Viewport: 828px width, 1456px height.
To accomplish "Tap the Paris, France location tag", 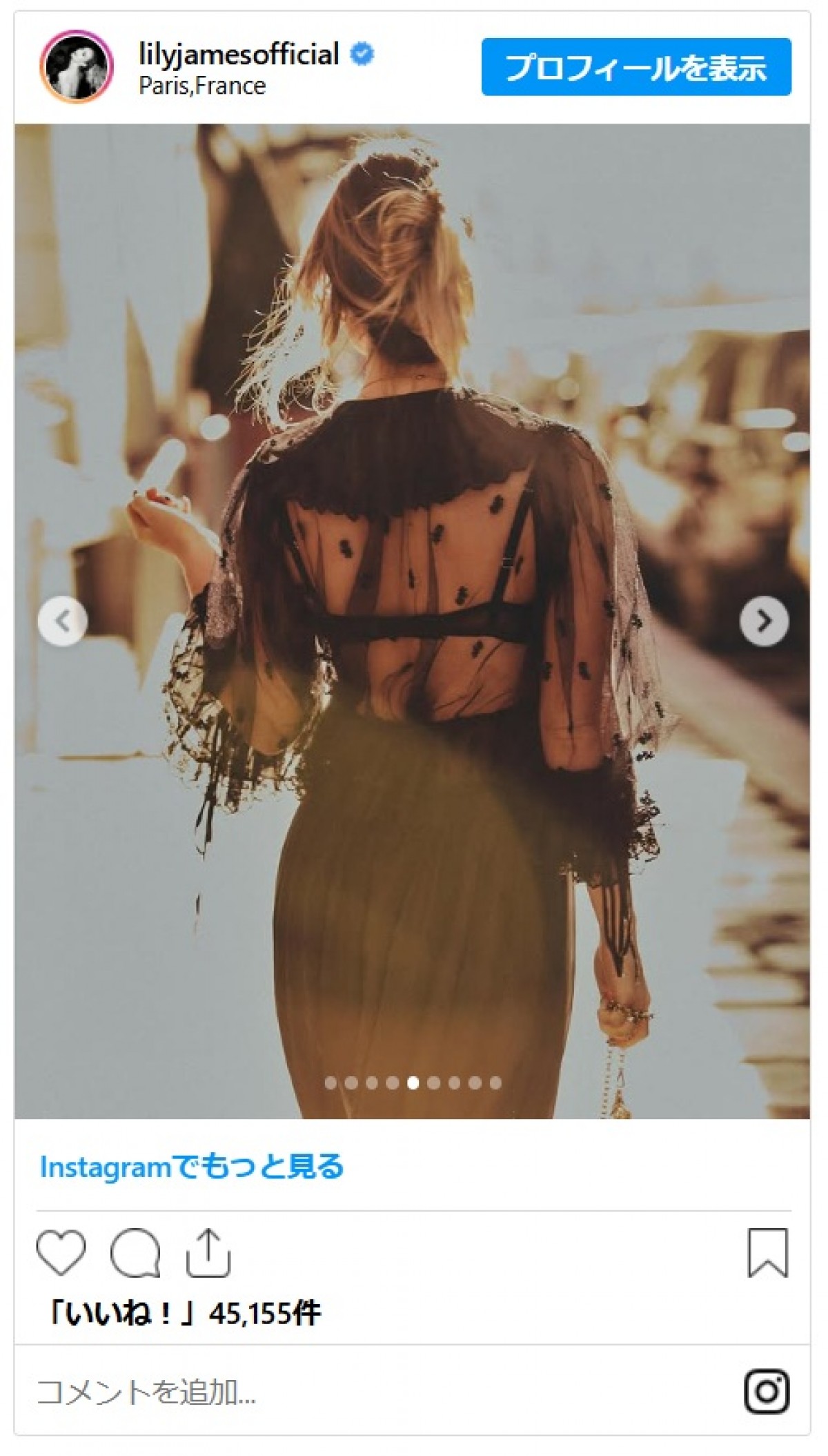I will tap(202, 86).
